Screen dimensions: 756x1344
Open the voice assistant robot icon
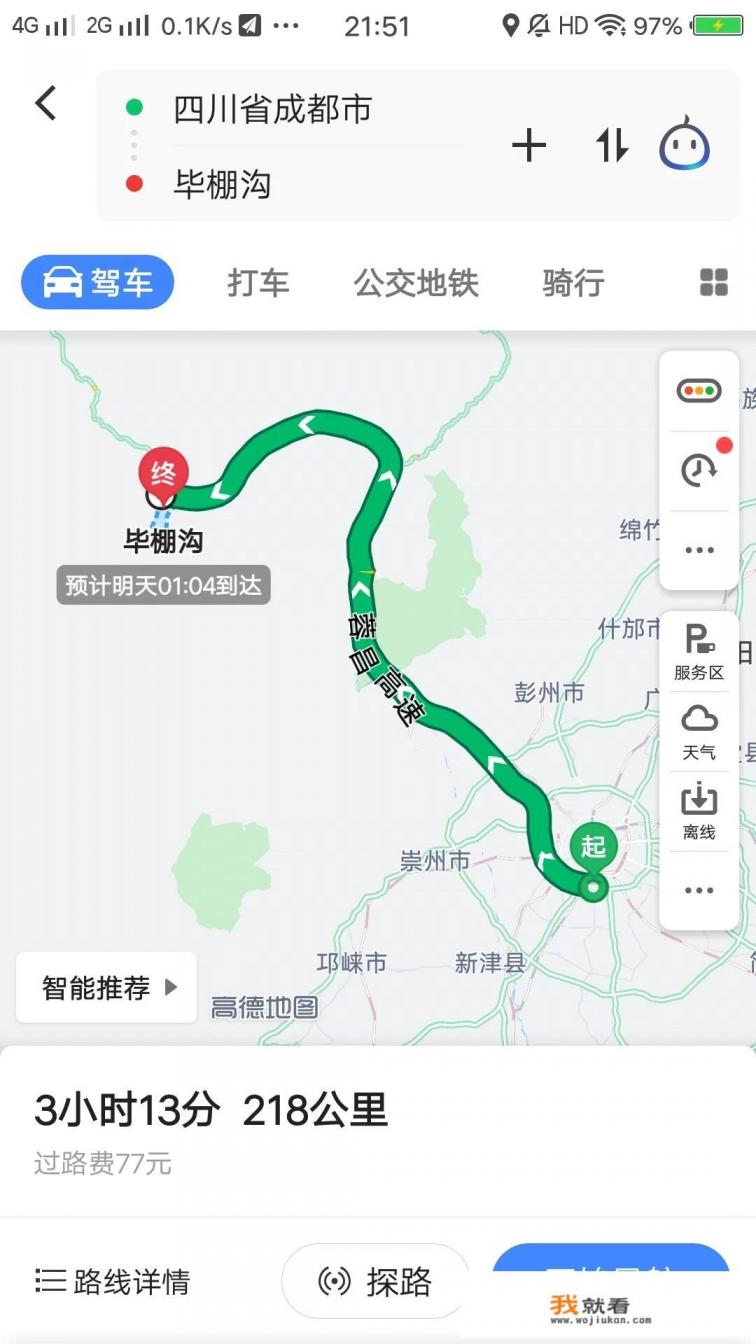pos(684,145)
